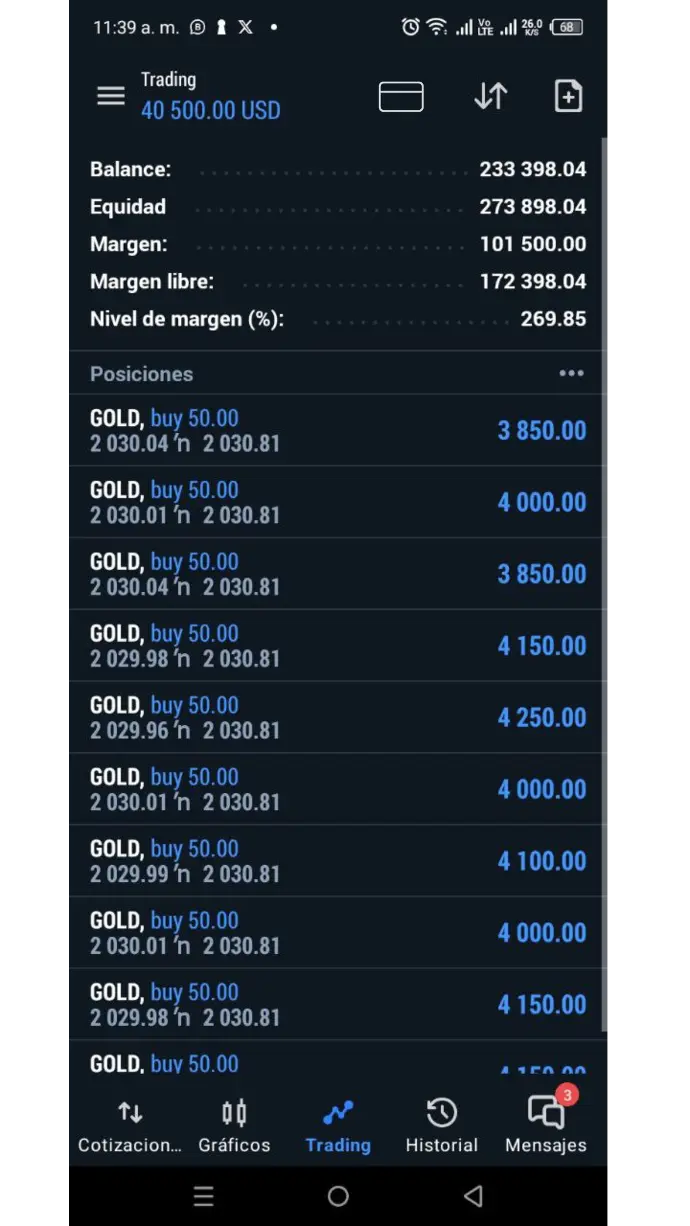Open the GOLD position with profit 4 250.00
The image size is (690, 1226).
click(337, 717)
